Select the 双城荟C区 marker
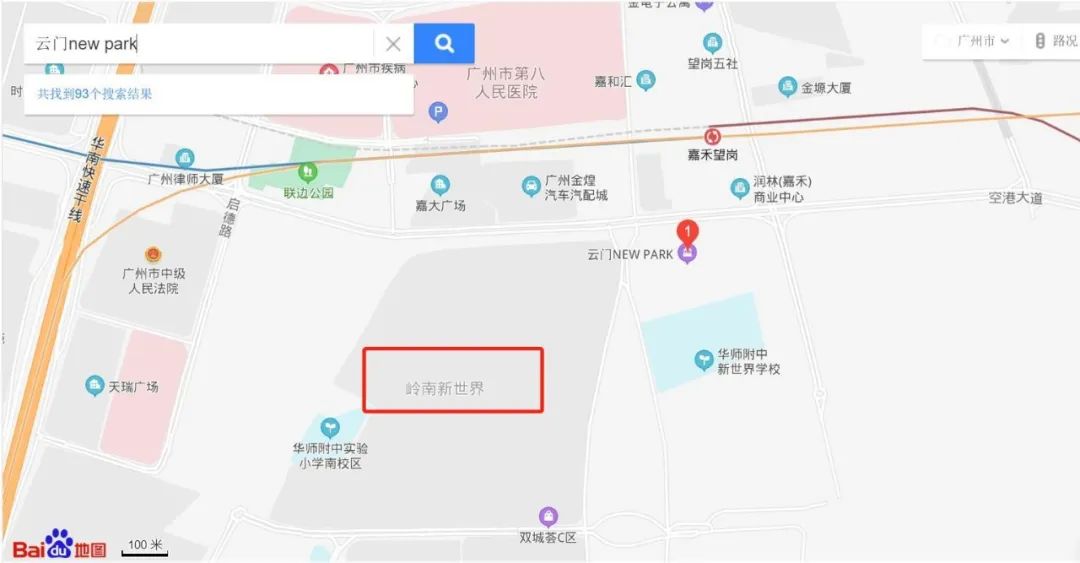This screenshot has height=563, width=1080. 548,517
